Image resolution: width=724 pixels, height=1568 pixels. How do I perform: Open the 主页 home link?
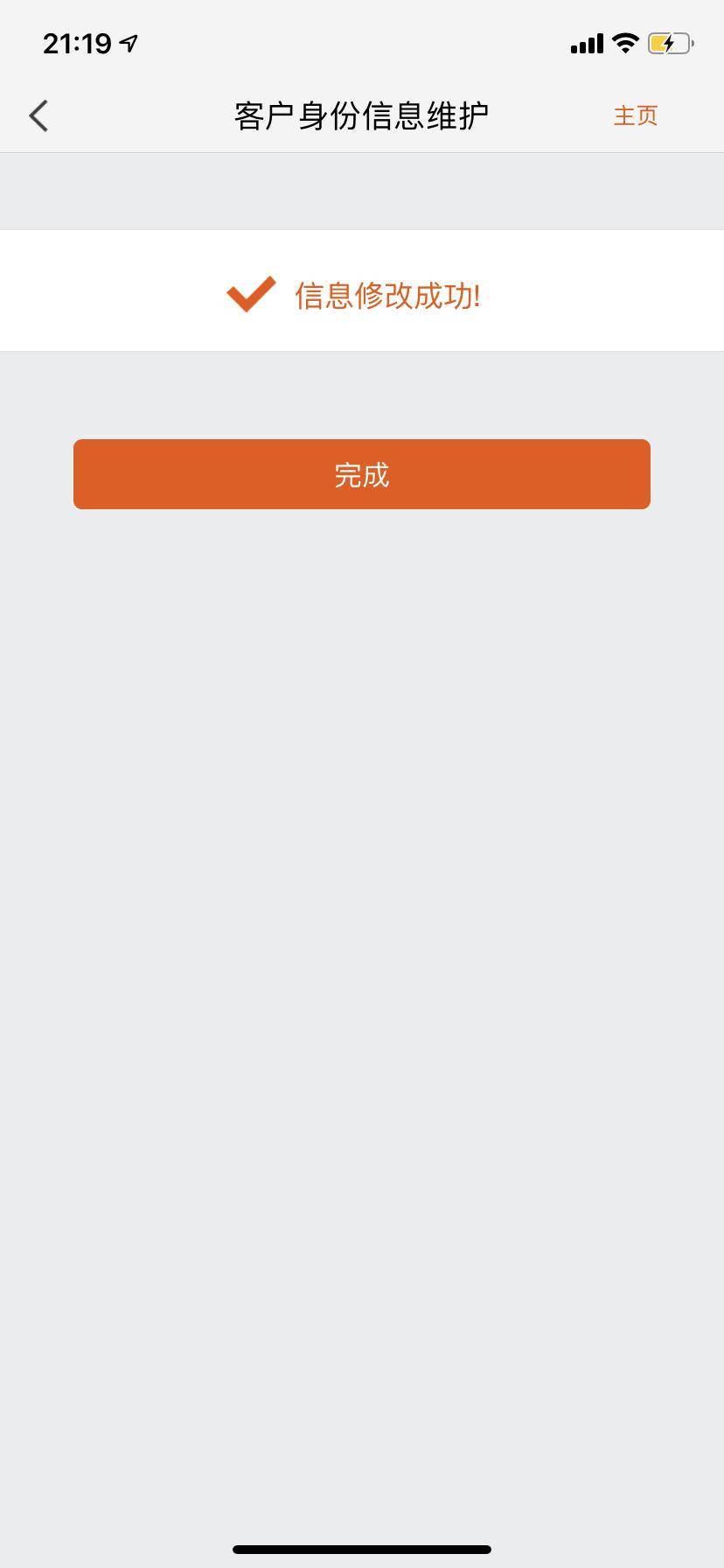(635, 115)
